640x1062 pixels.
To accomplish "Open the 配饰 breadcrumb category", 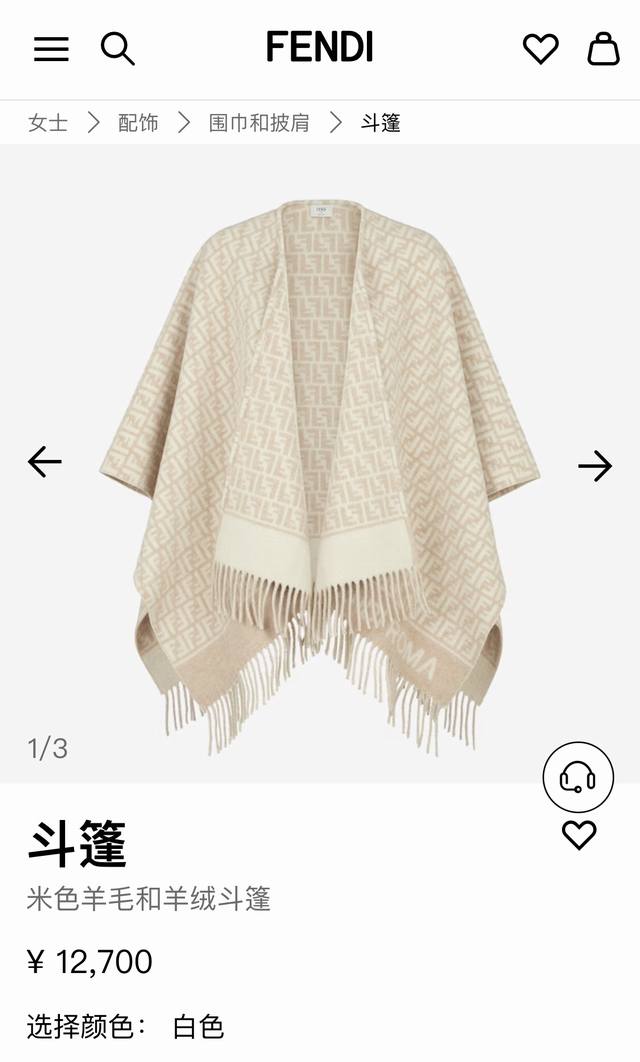I will pos(138,123).
